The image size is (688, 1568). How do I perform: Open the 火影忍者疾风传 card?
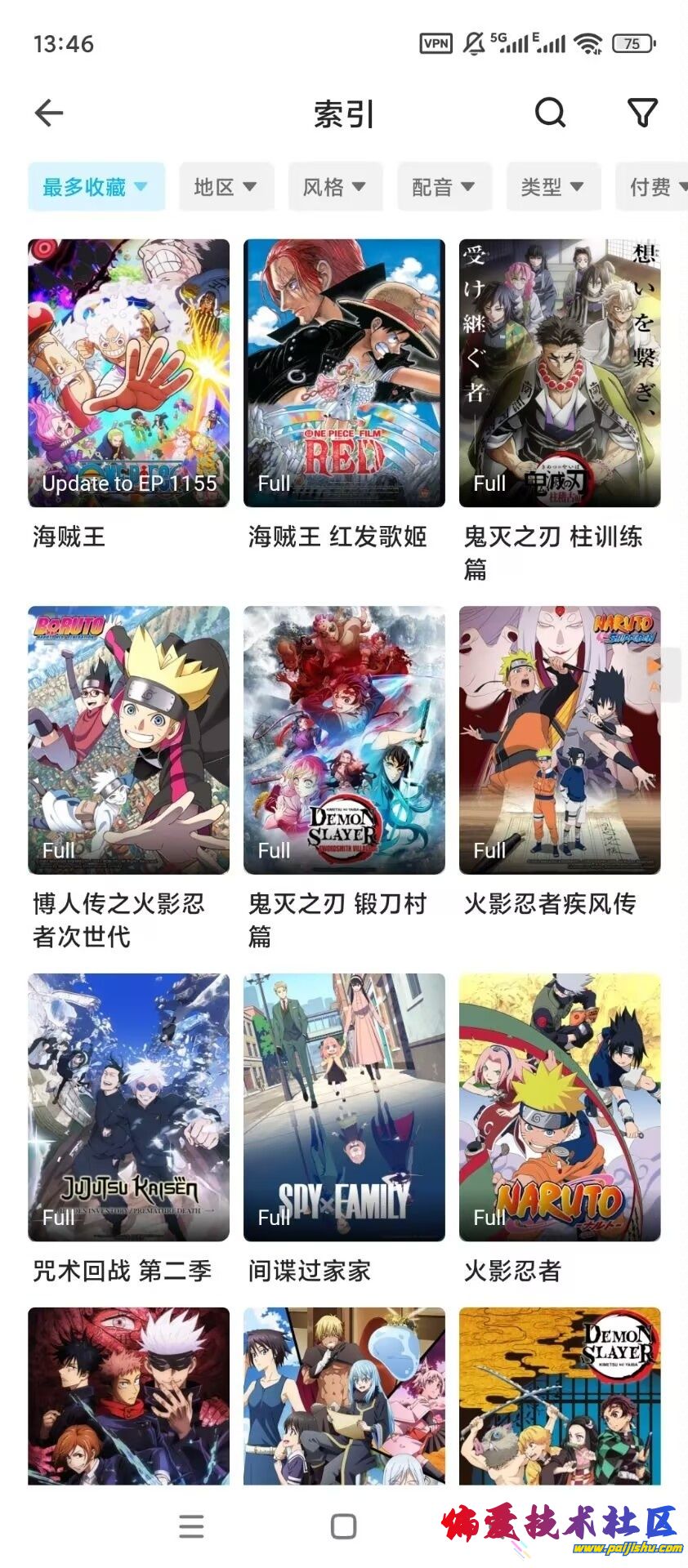pyautogui.click(x=560, y=740)
